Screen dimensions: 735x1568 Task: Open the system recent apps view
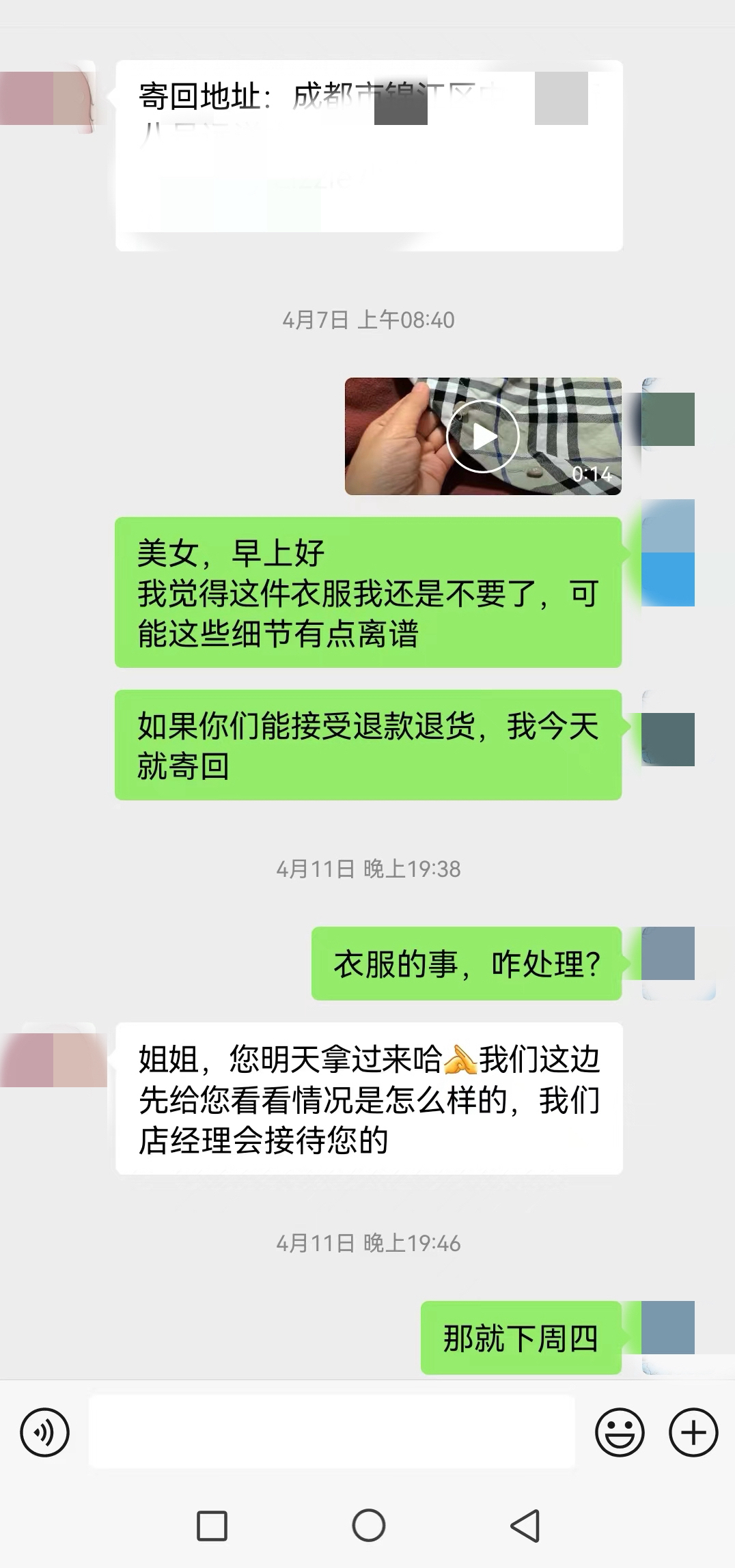[x=212, y=1526]
